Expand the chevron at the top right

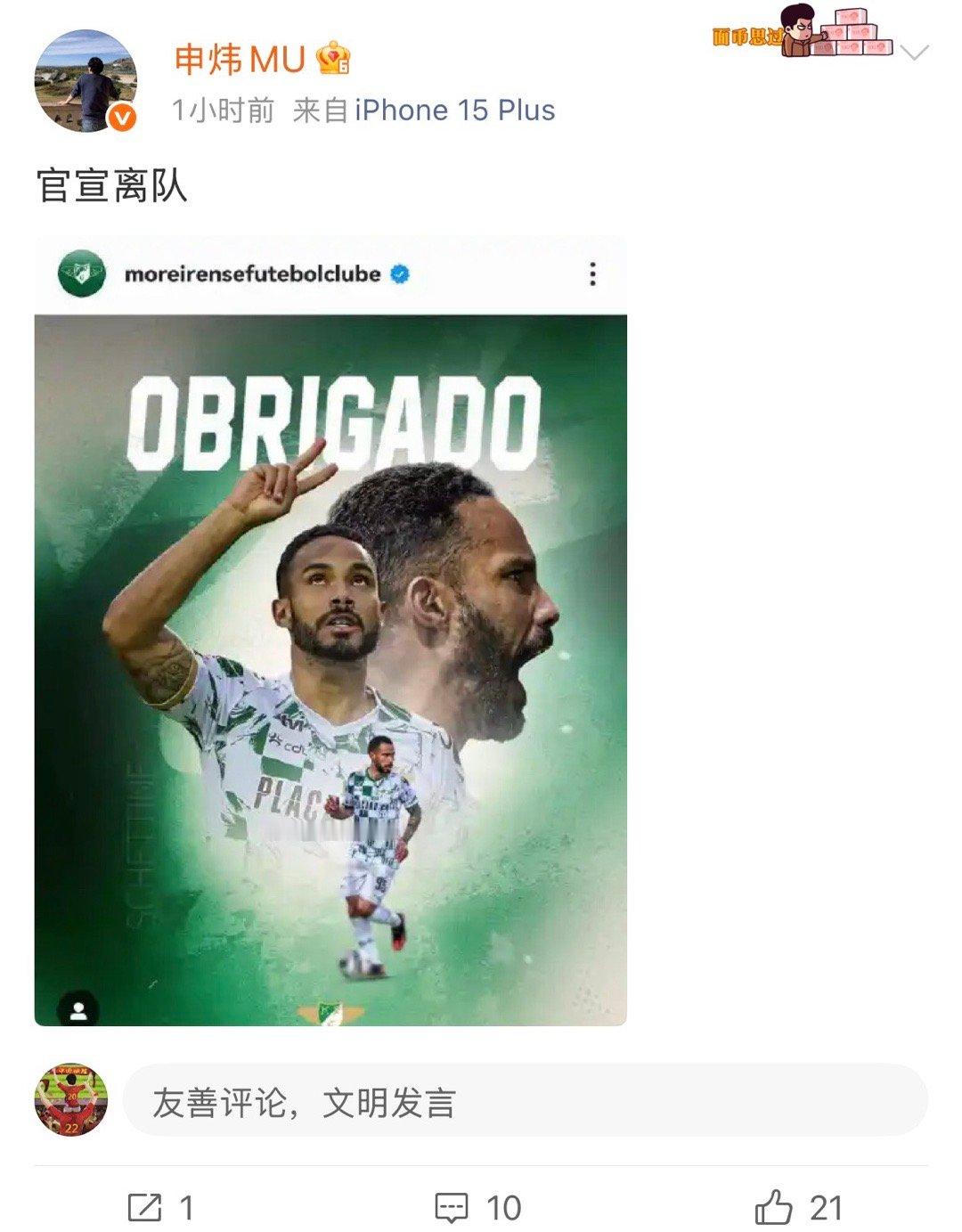click(914, 53)
